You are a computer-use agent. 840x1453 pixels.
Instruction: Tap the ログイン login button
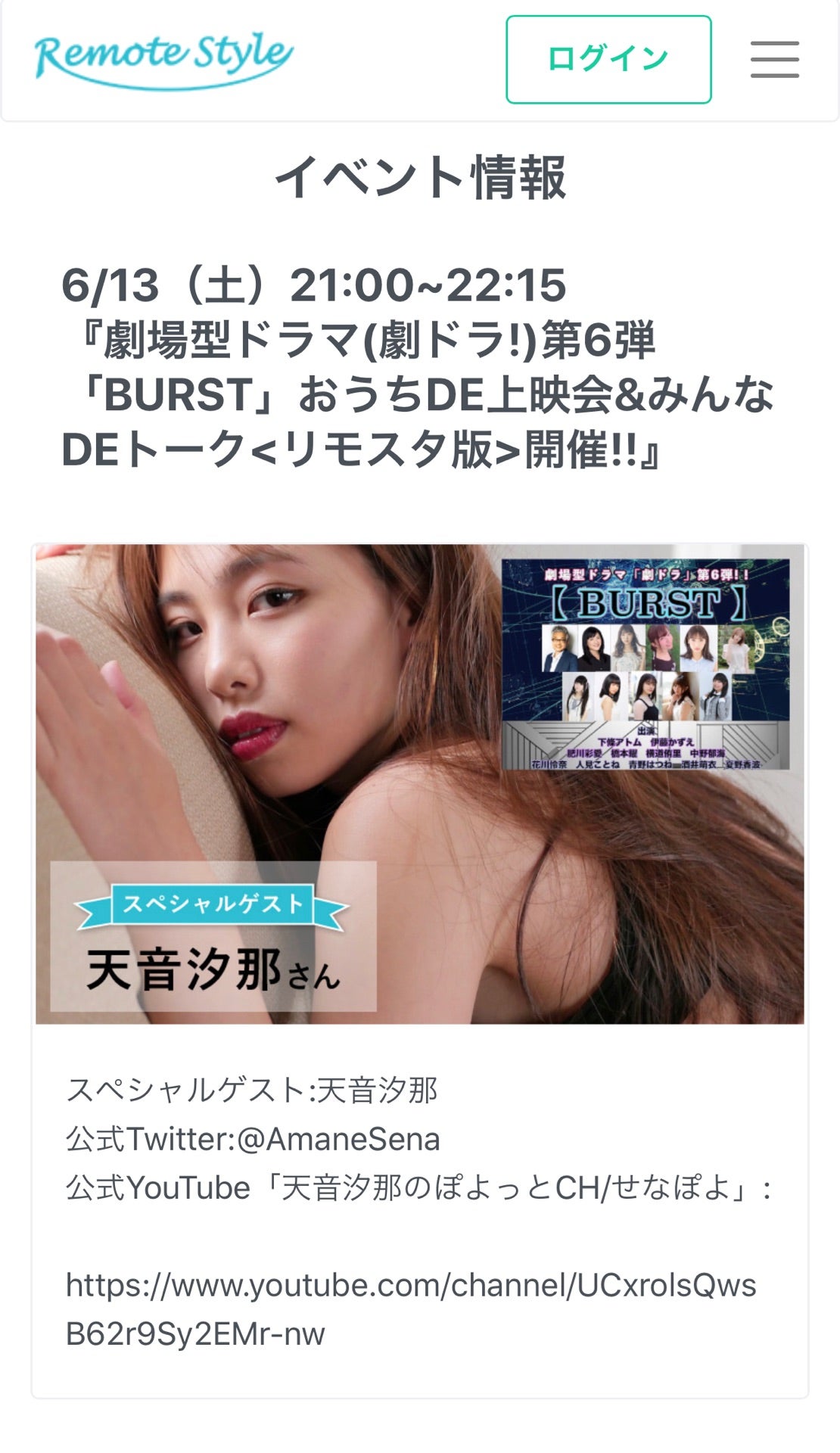coord(608,59)
